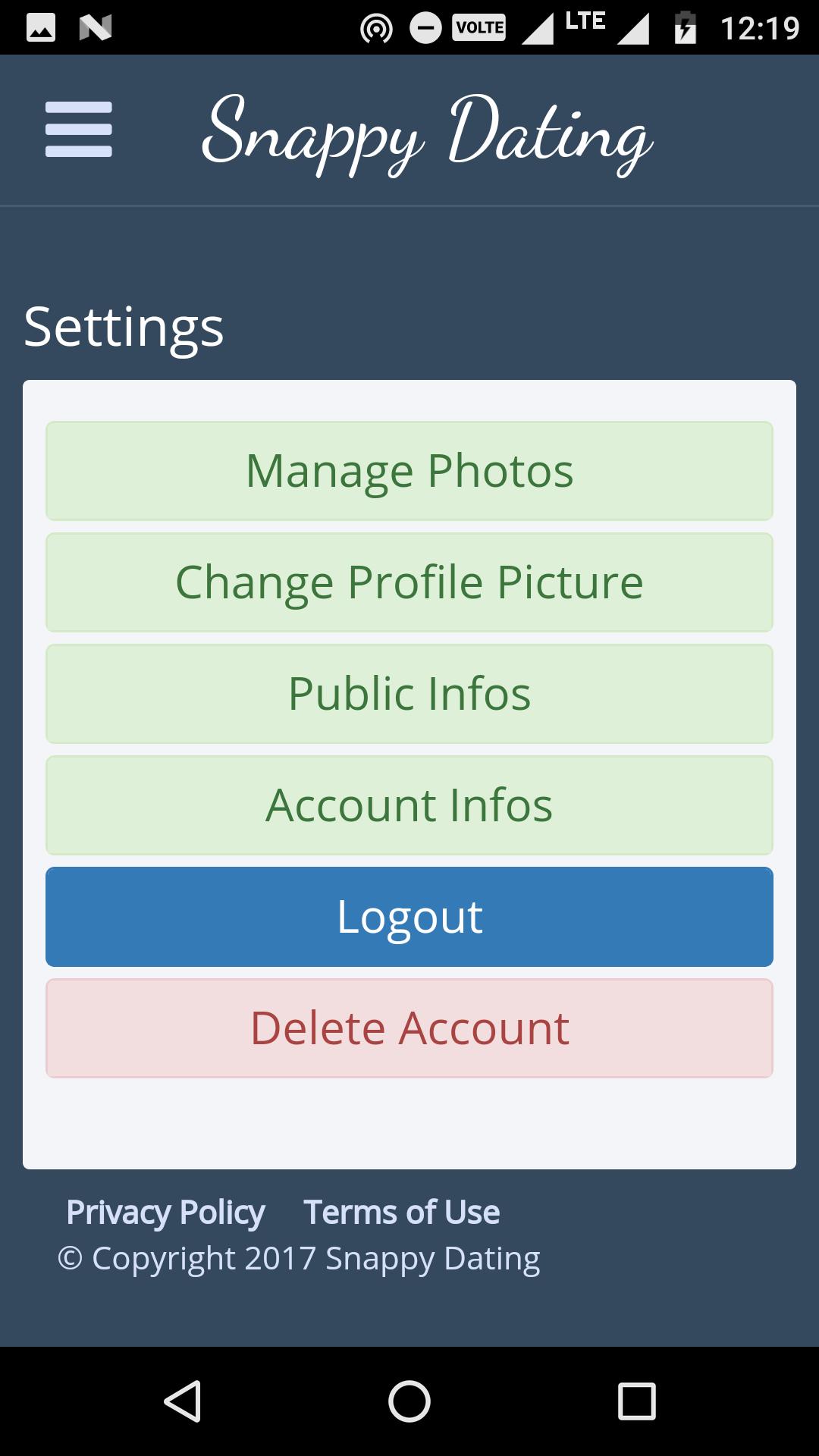Open the Privacy Policy link
This screenshot has width=819, height=1456.
tap(164, 1211)
